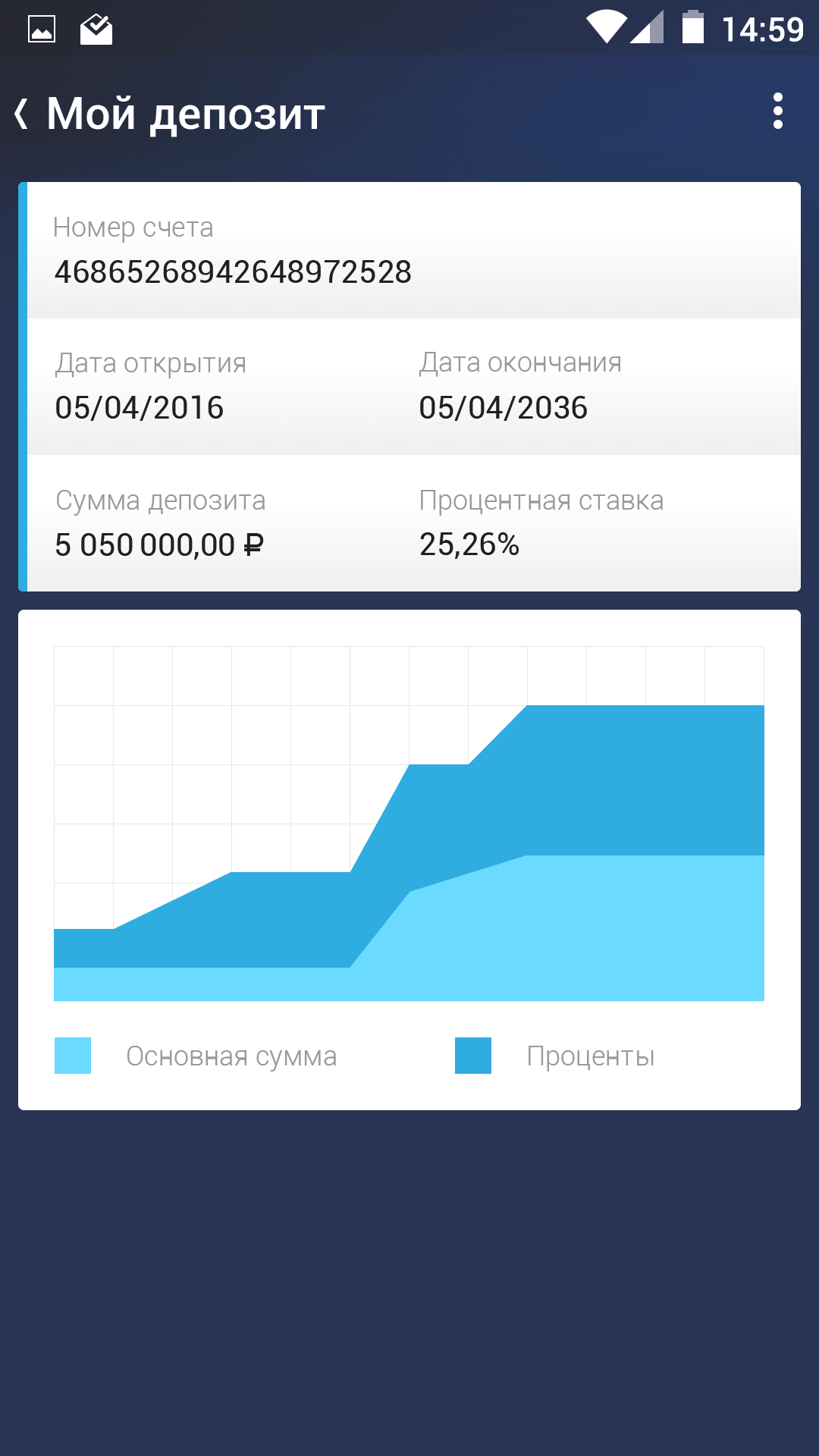The width and height of the screenshot is (819, 1456).
Task: Open the three-dot overflow menu
Action: (777, 111)
